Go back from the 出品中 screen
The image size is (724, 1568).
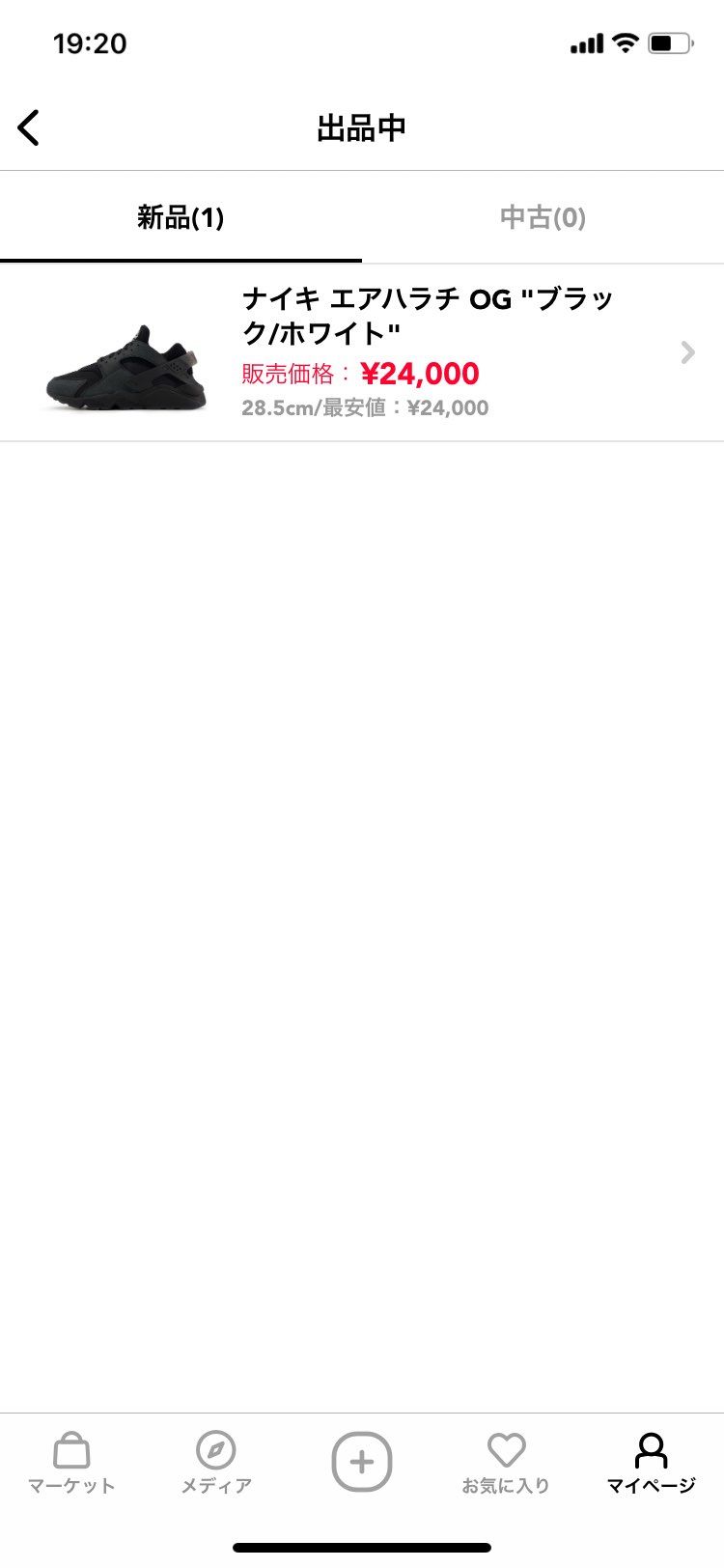point(29,127)
